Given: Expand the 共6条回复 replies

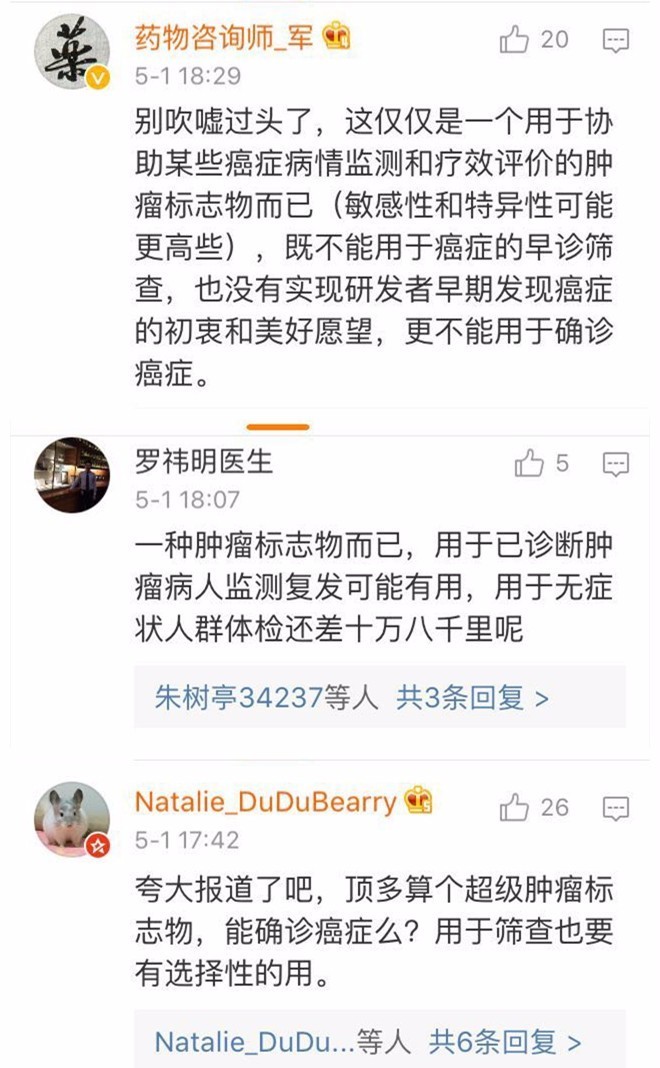Looking at the screenshot, I should (x=505, y=1042).
